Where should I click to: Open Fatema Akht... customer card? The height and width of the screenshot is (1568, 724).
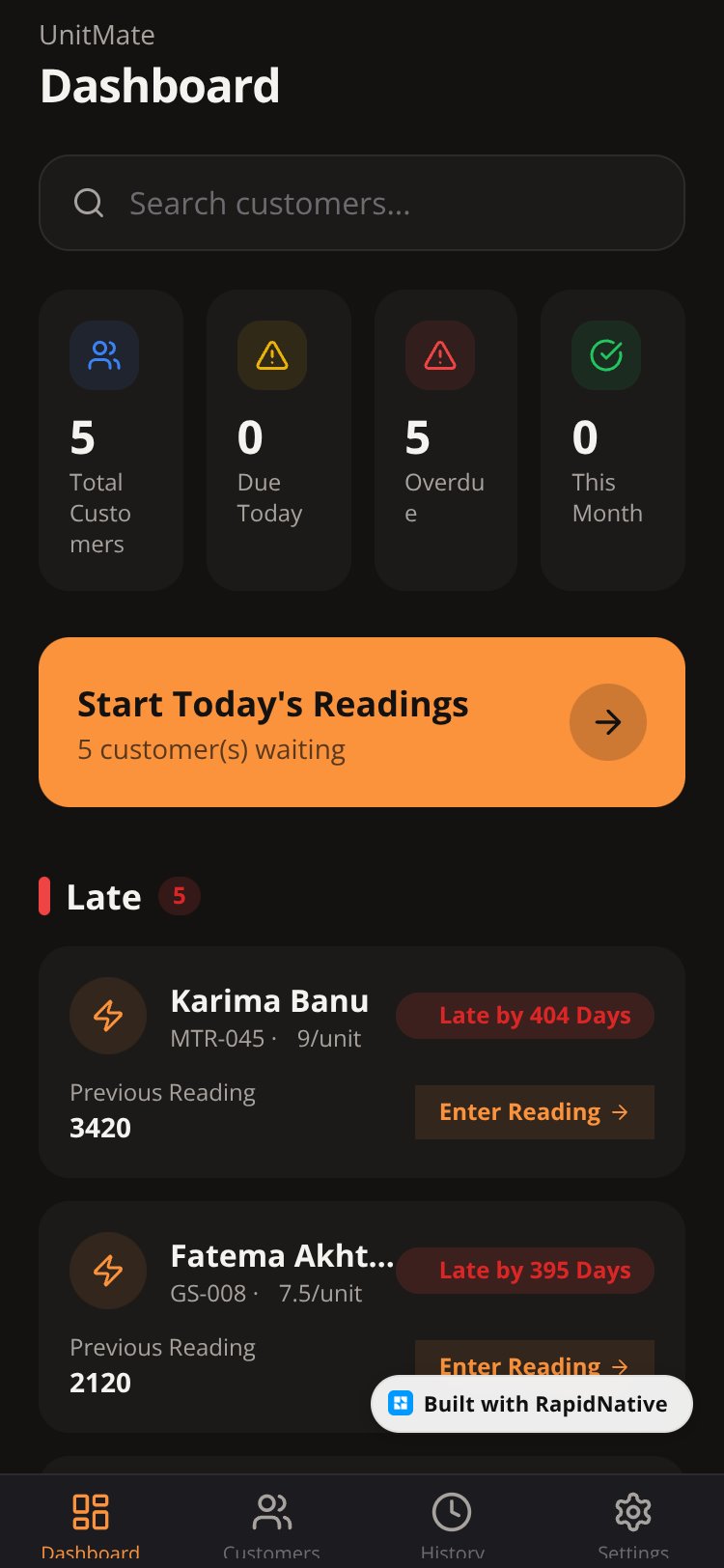pyautogui.click(x=362, y=1317)
